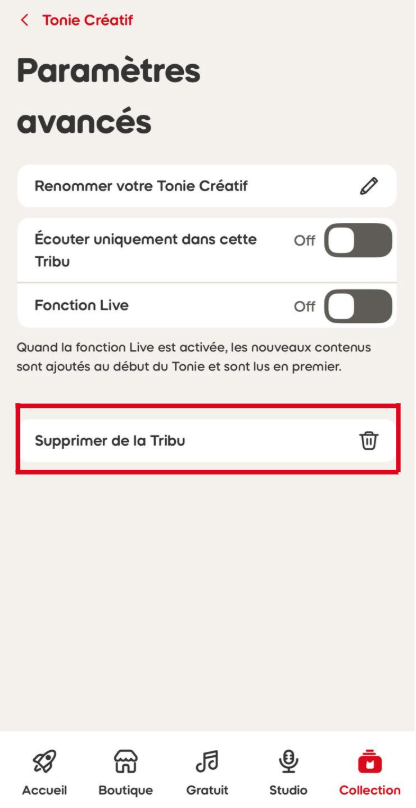
Task: Select Supprimer de la Tribu
Action: pyautogui.click(x=207, y=441)
